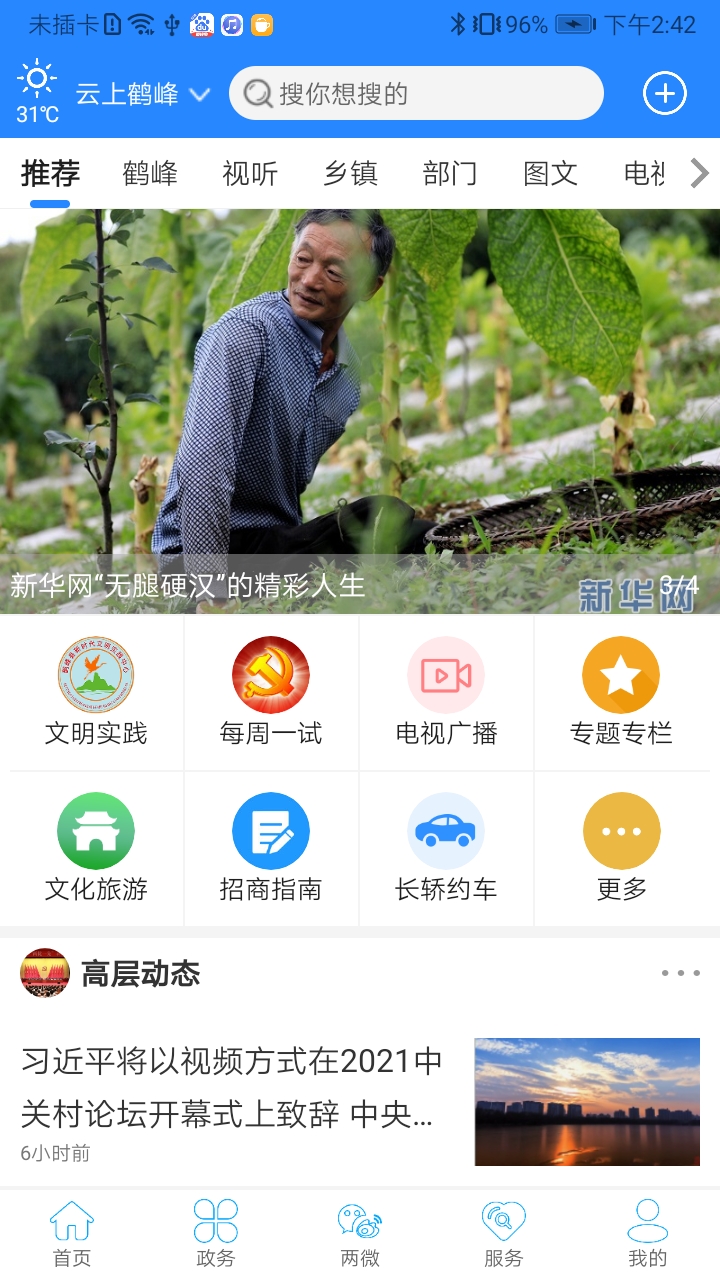
Task: Open the three-dot menu beside 高层动态
Action: tap(680, 973)
